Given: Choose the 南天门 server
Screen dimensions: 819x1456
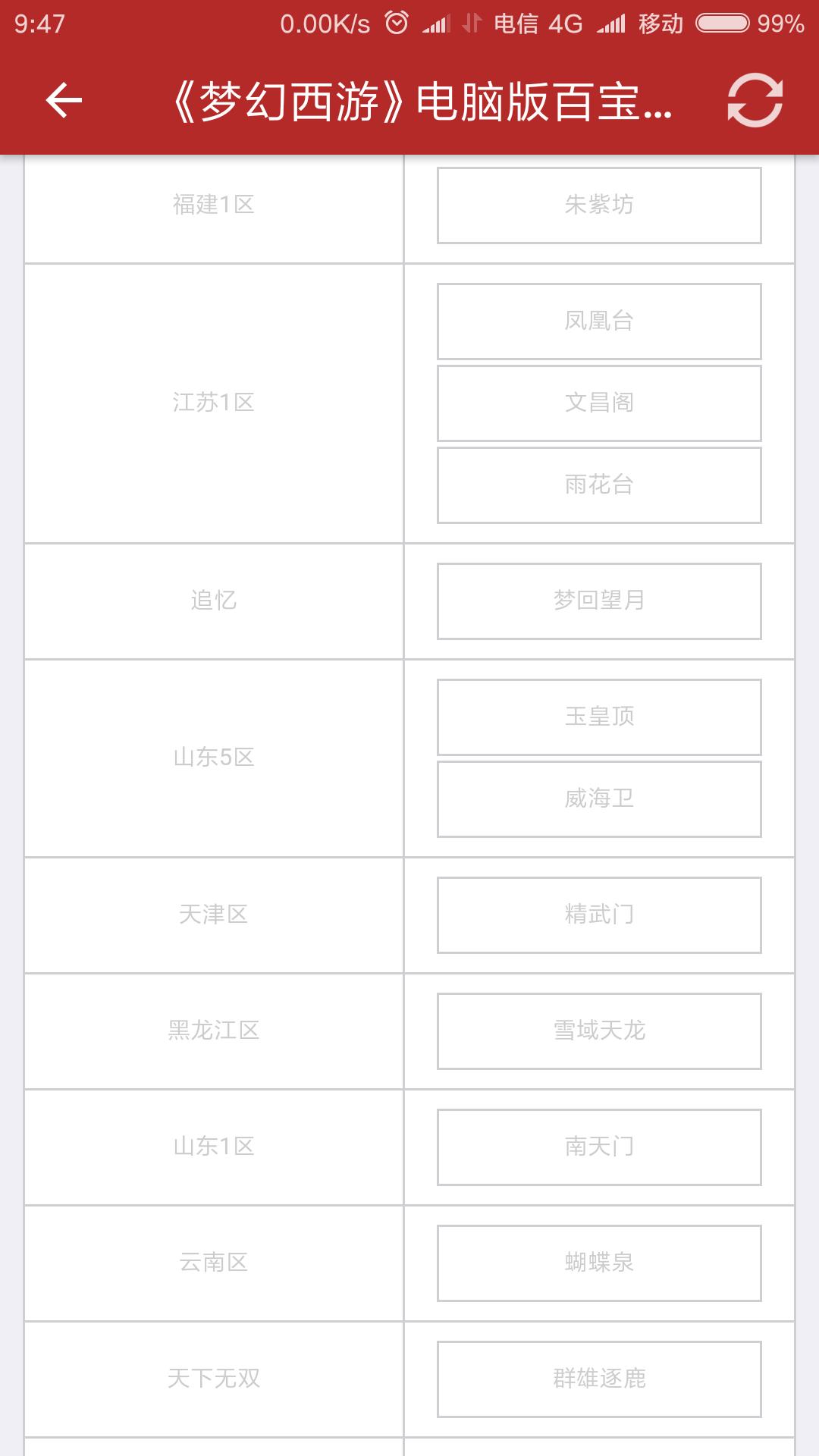Looking at the screenshot, I should (599, 1147).
